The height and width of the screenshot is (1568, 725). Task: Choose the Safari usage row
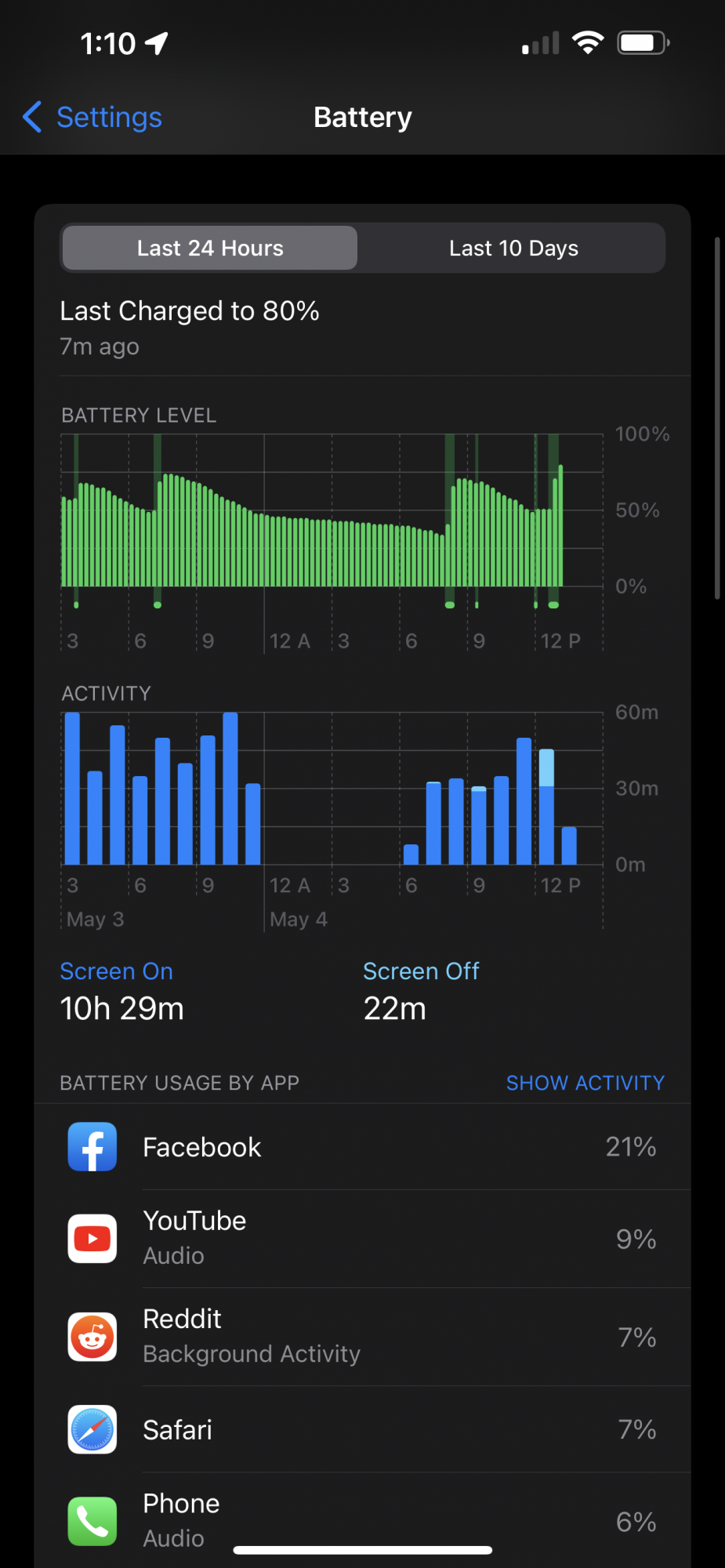click(x=362, y=1429)
